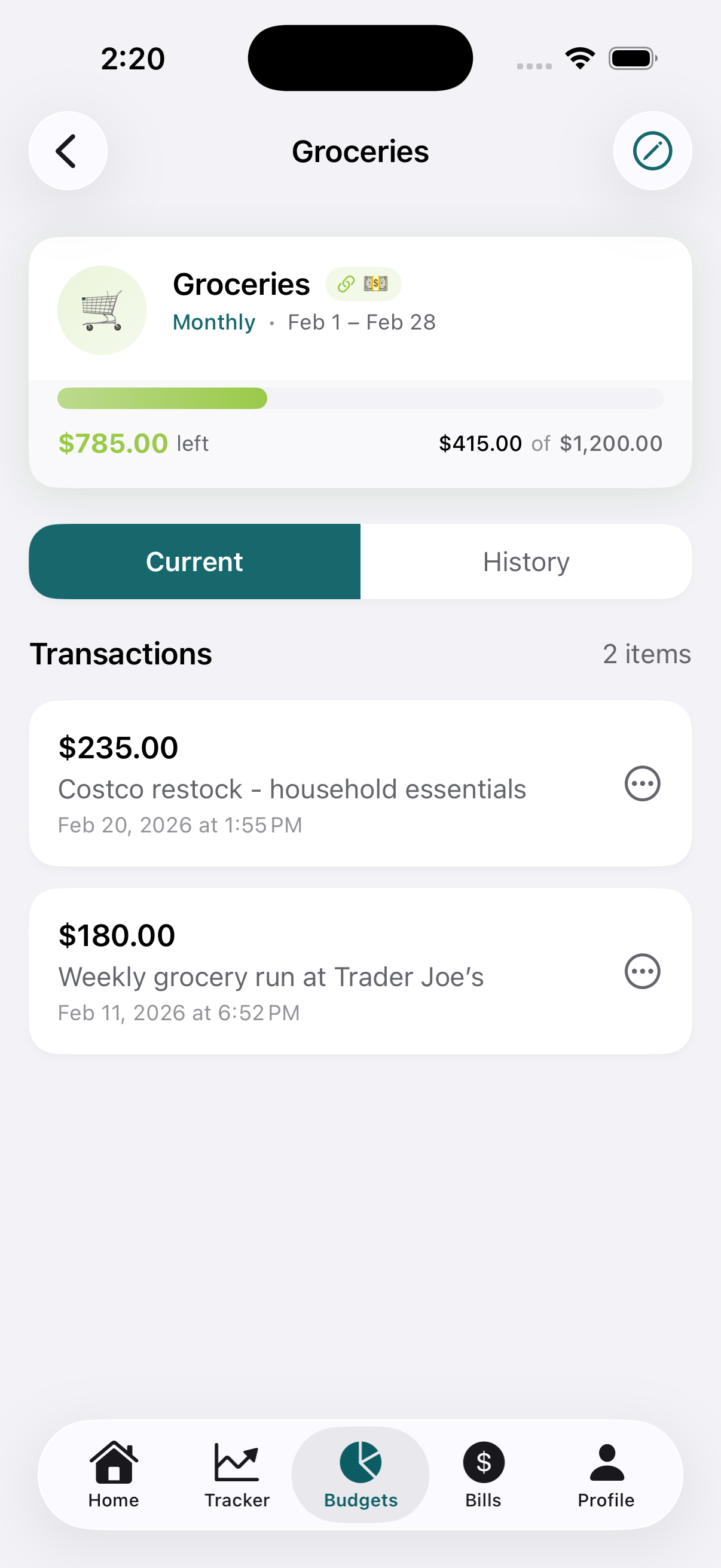Switch to the History tab
The height and width of the screenshot is (1568, 721).
526,561
